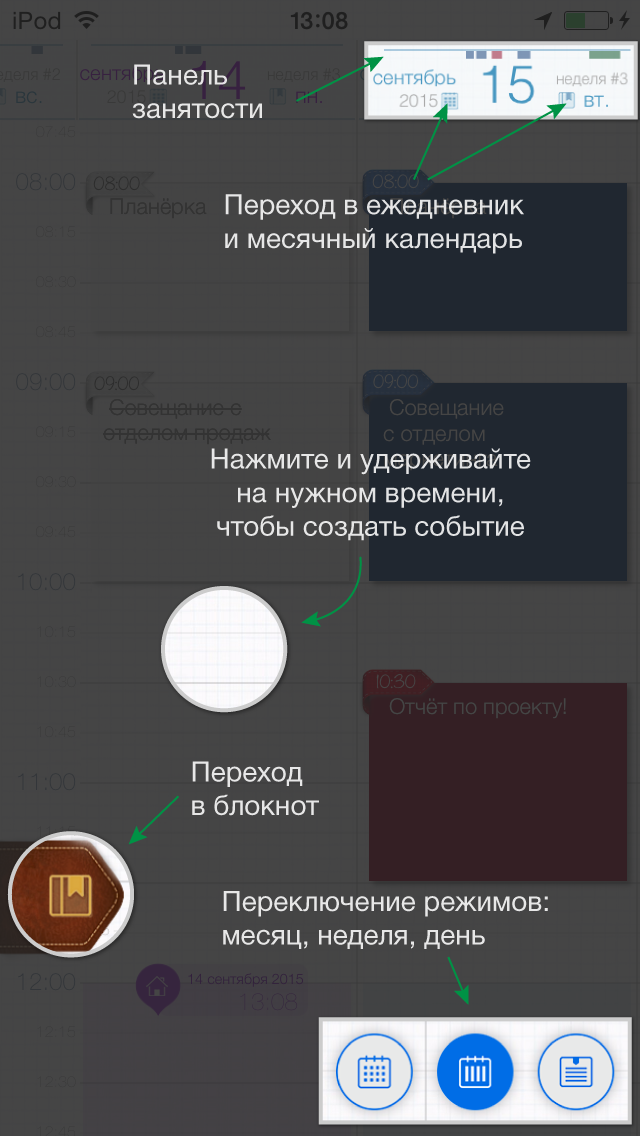Open the 08:00 Планёрка event

tap(219, 251)
